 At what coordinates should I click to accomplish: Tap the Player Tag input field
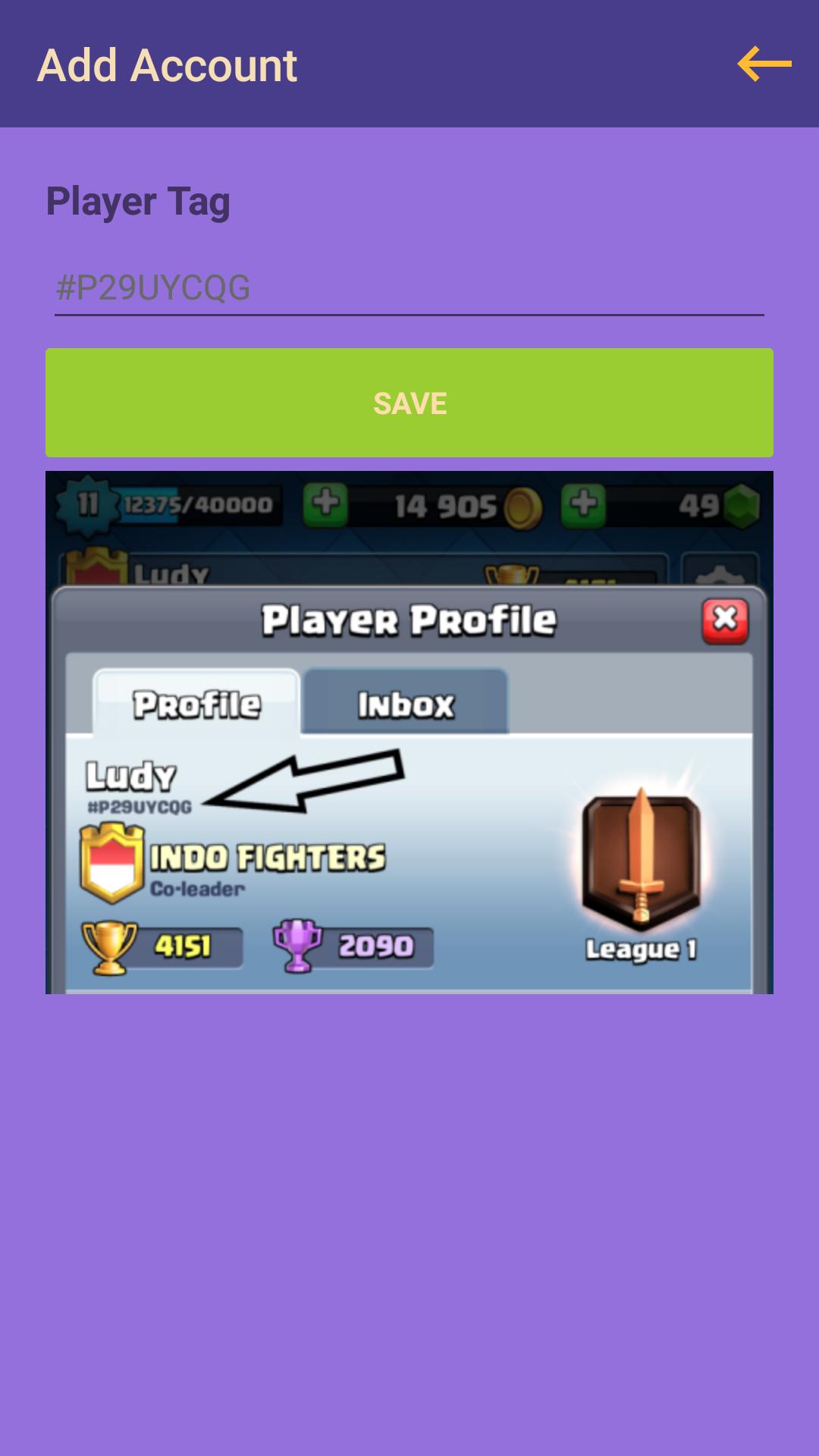409,288
